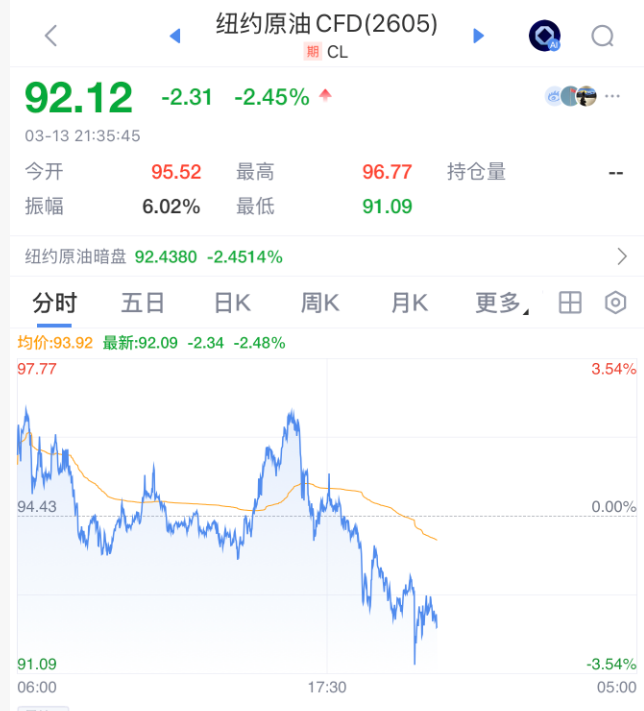The image size is (644, 711).
Task: Switch to the previous contract with left triangle
Action: (175, 36)
